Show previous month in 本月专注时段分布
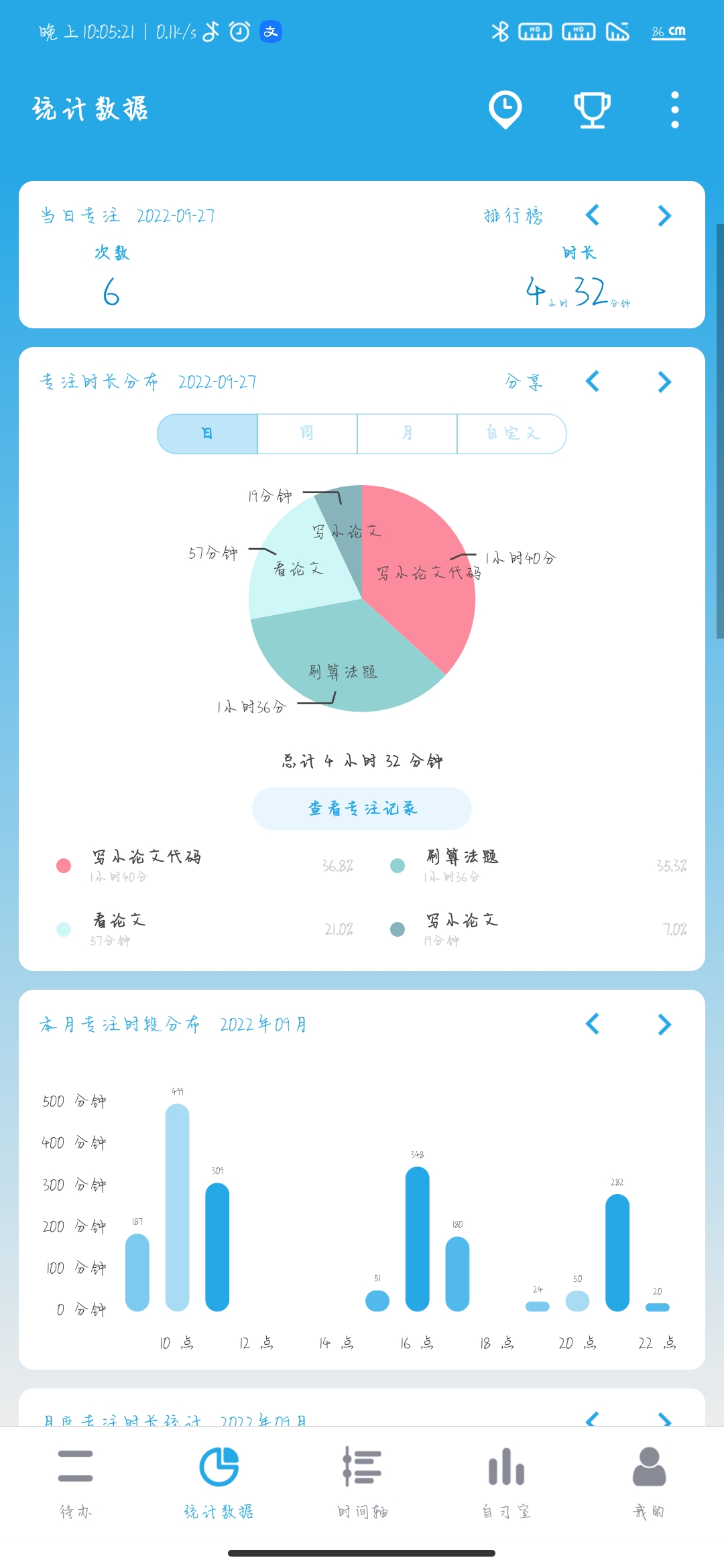The image size is (724, 1568). click(x=593, y=1024)
